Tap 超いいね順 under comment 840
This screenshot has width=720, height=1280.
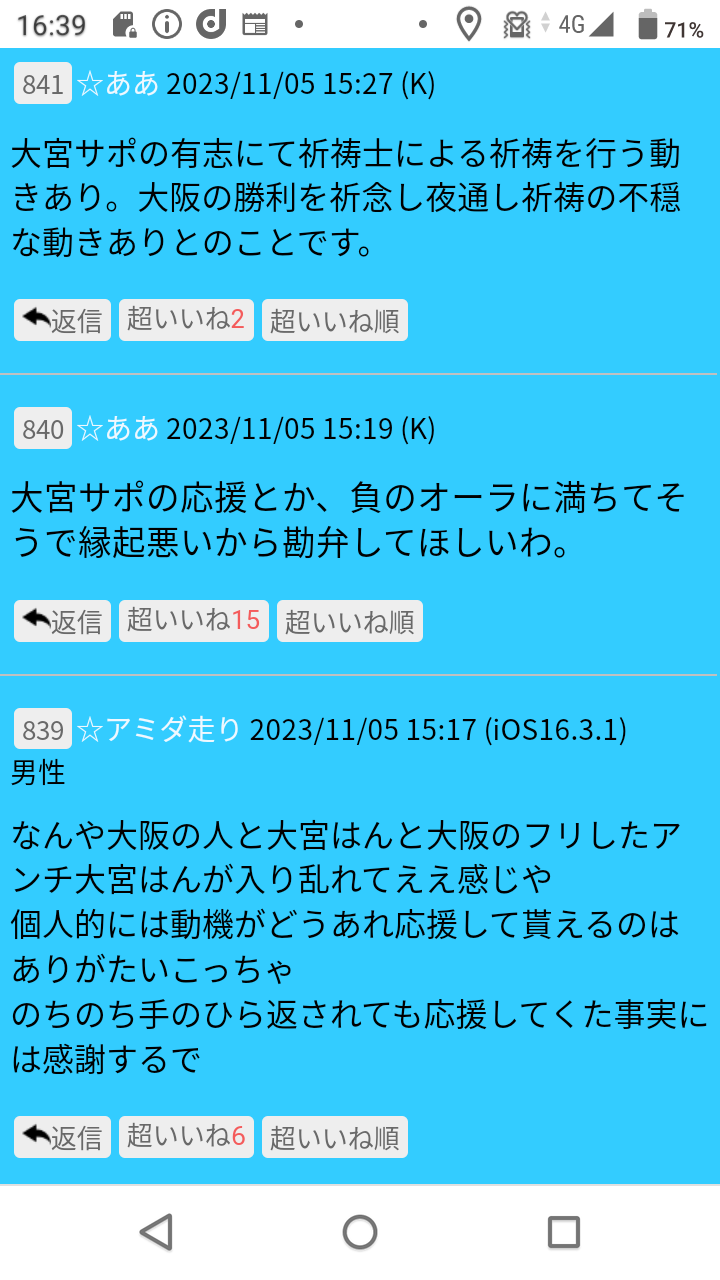(x=349, y=621)
